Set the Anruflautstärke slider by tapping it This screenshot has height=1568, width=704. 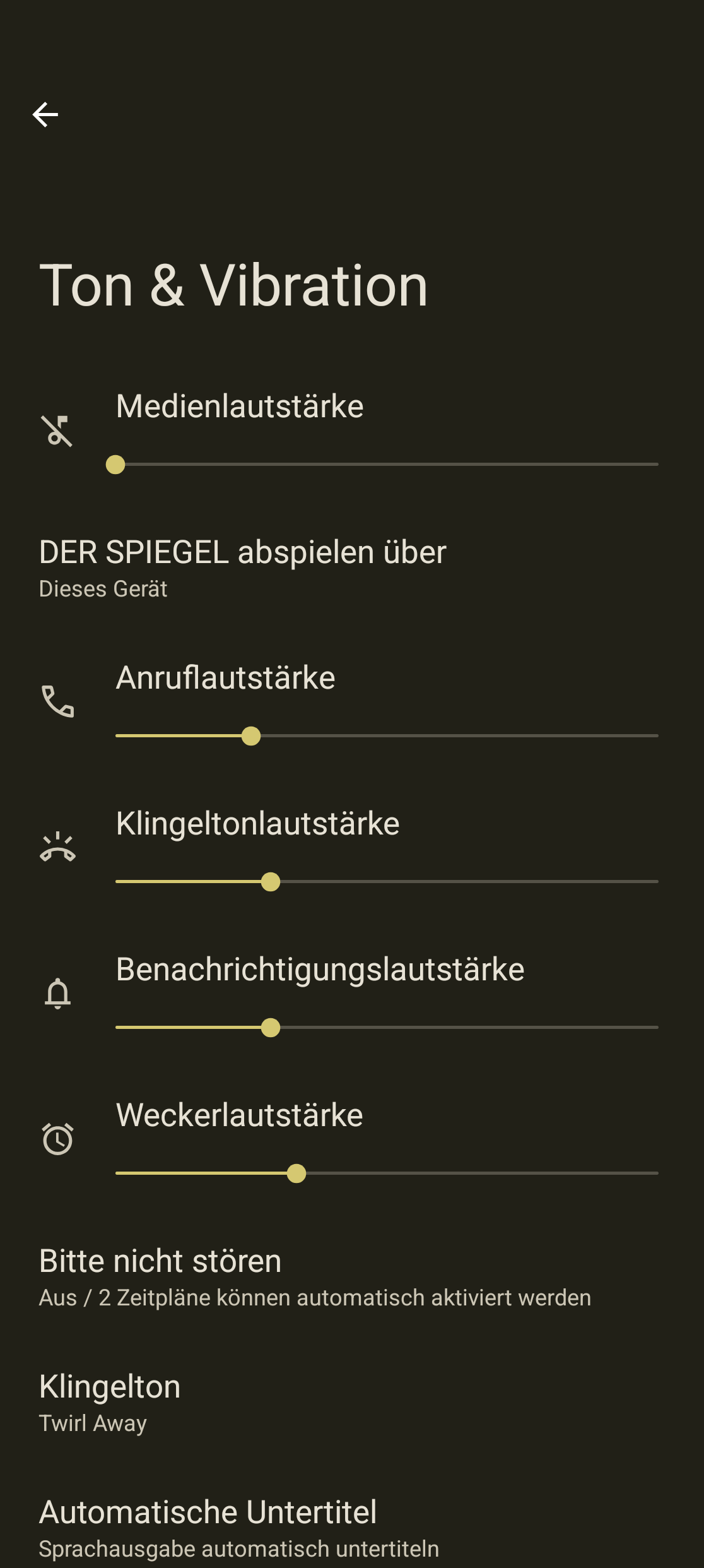[387, 736]
